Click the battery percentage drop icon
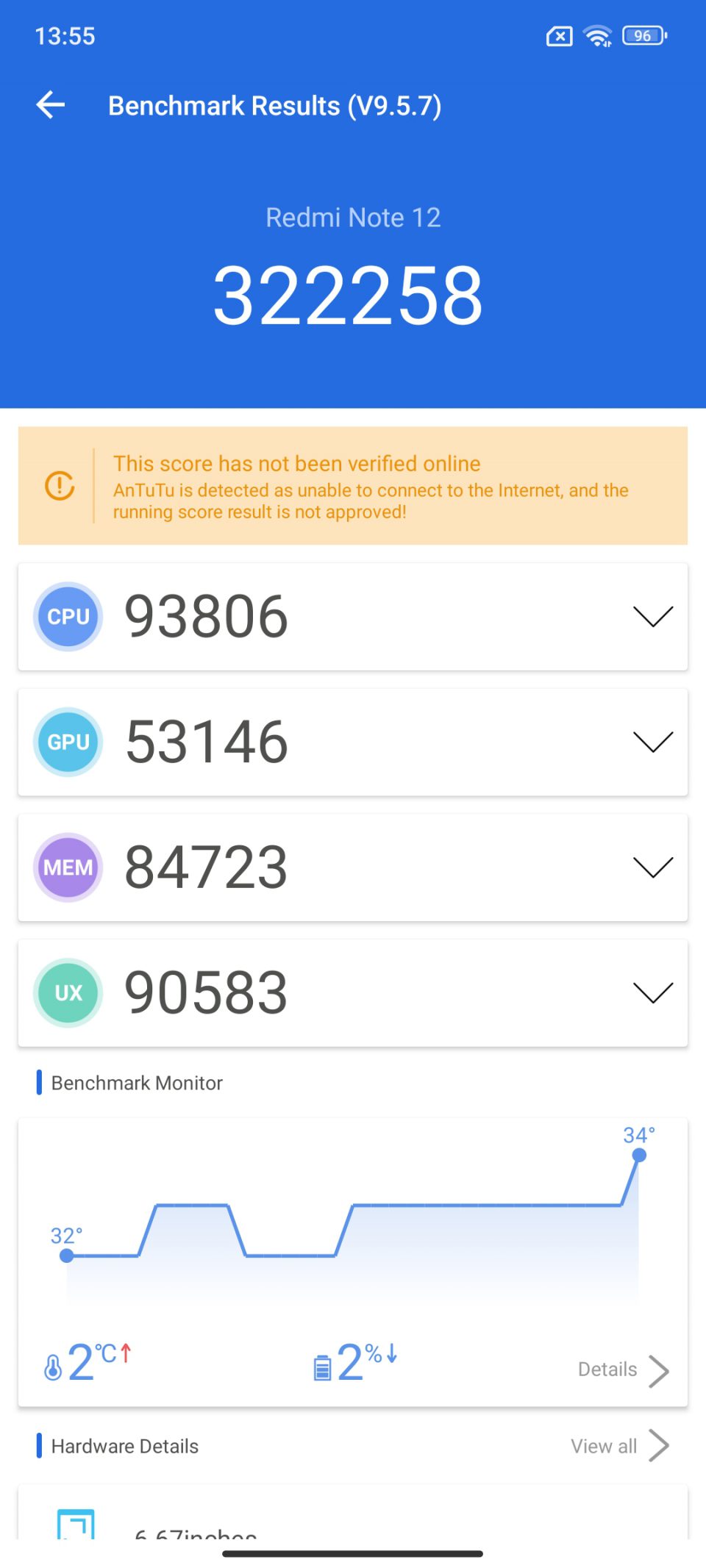The image size is (706, 1568). [322, 1366]
